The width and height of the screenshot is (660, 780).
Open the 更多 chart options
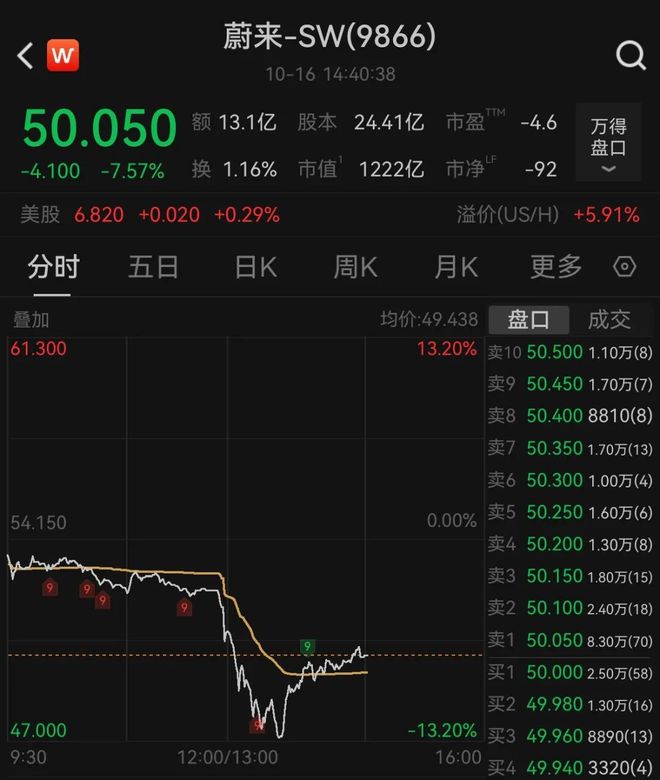tap(556, 267)
